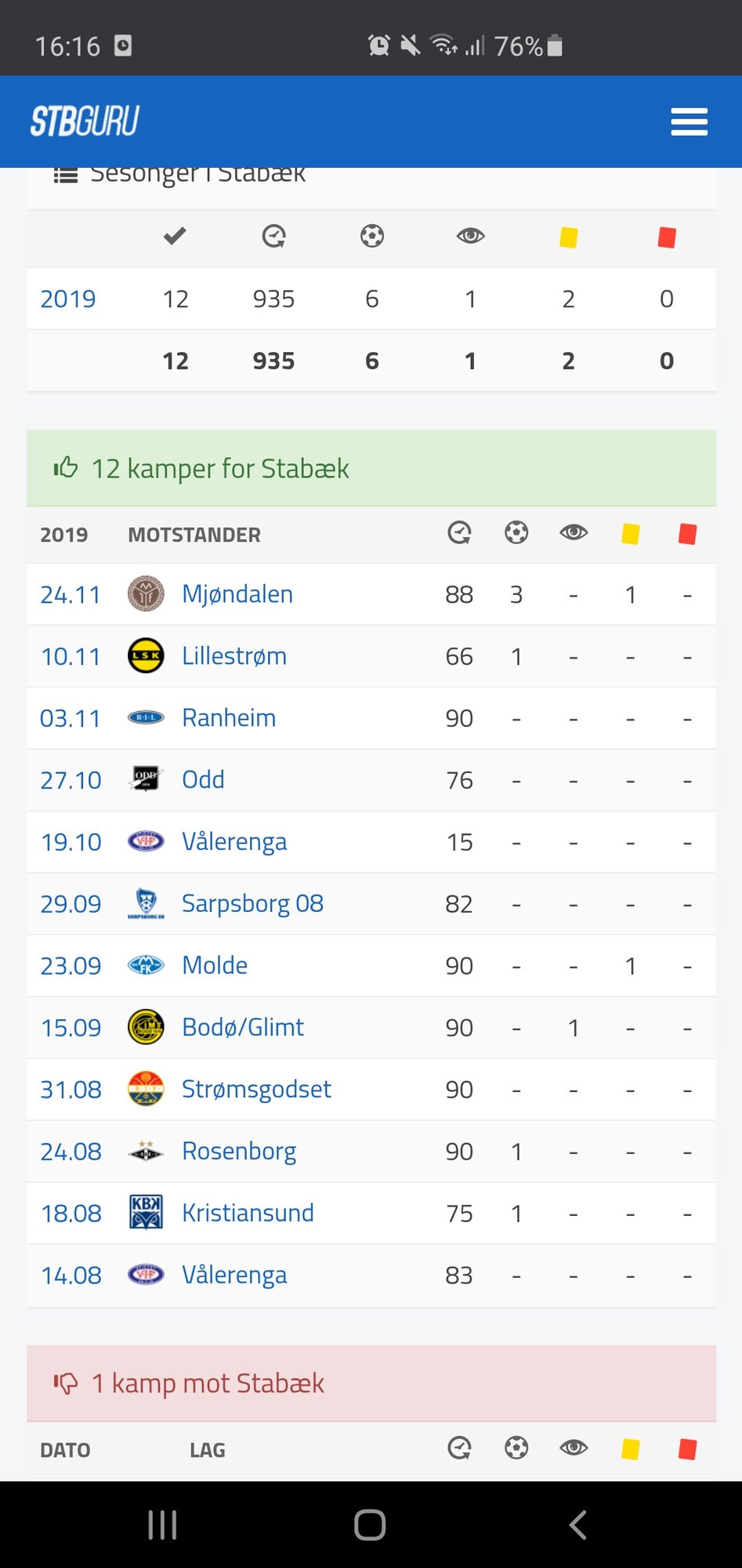Open the Lillestrøm team link
Screen dimensions: 742x1568
[234, 656]
